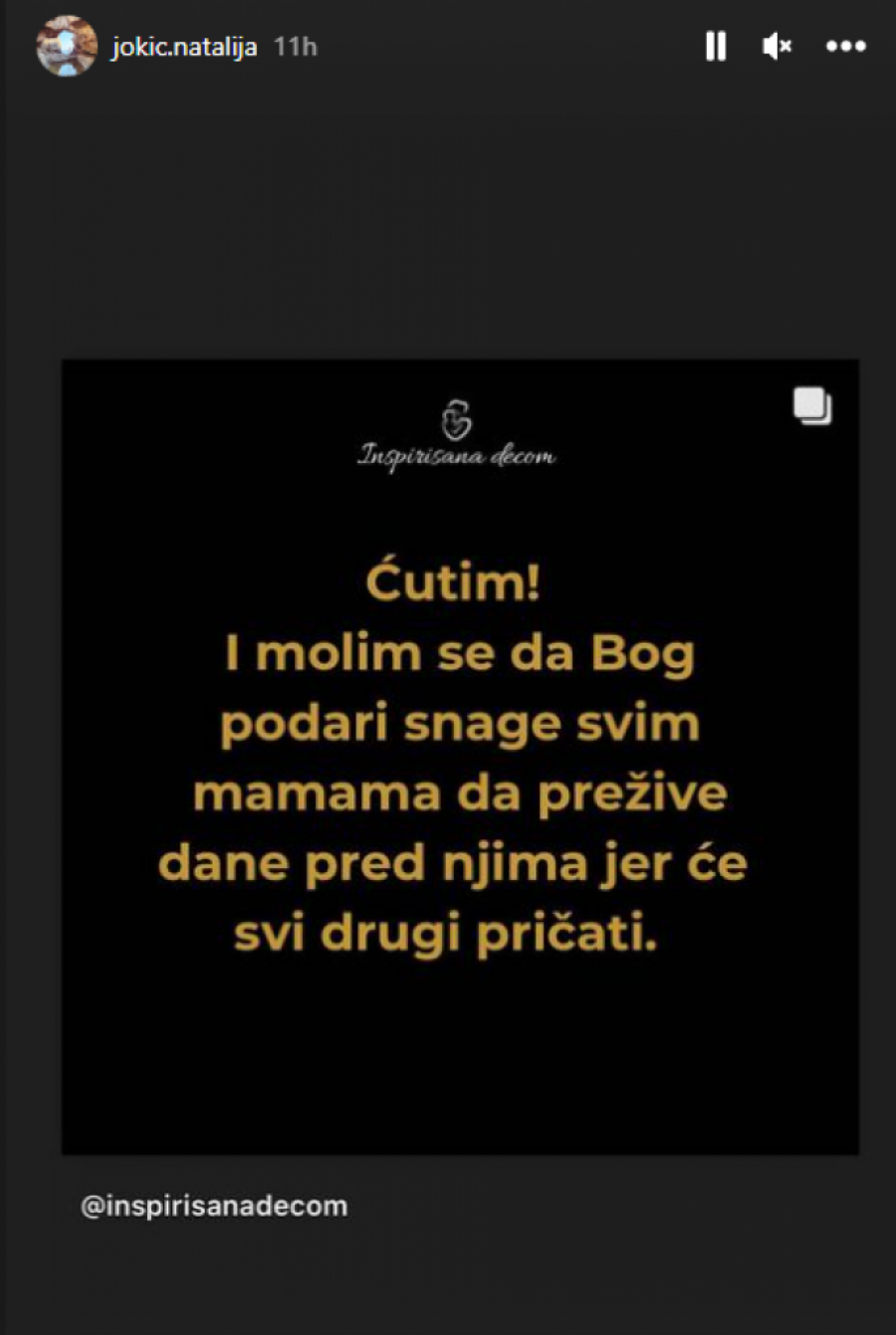Image resolution: width=896 pixels, height=1335 pixels.
Task: Open the @inspirisanadecom mention
Action: pyautogui.click(x=214, y=1206)
